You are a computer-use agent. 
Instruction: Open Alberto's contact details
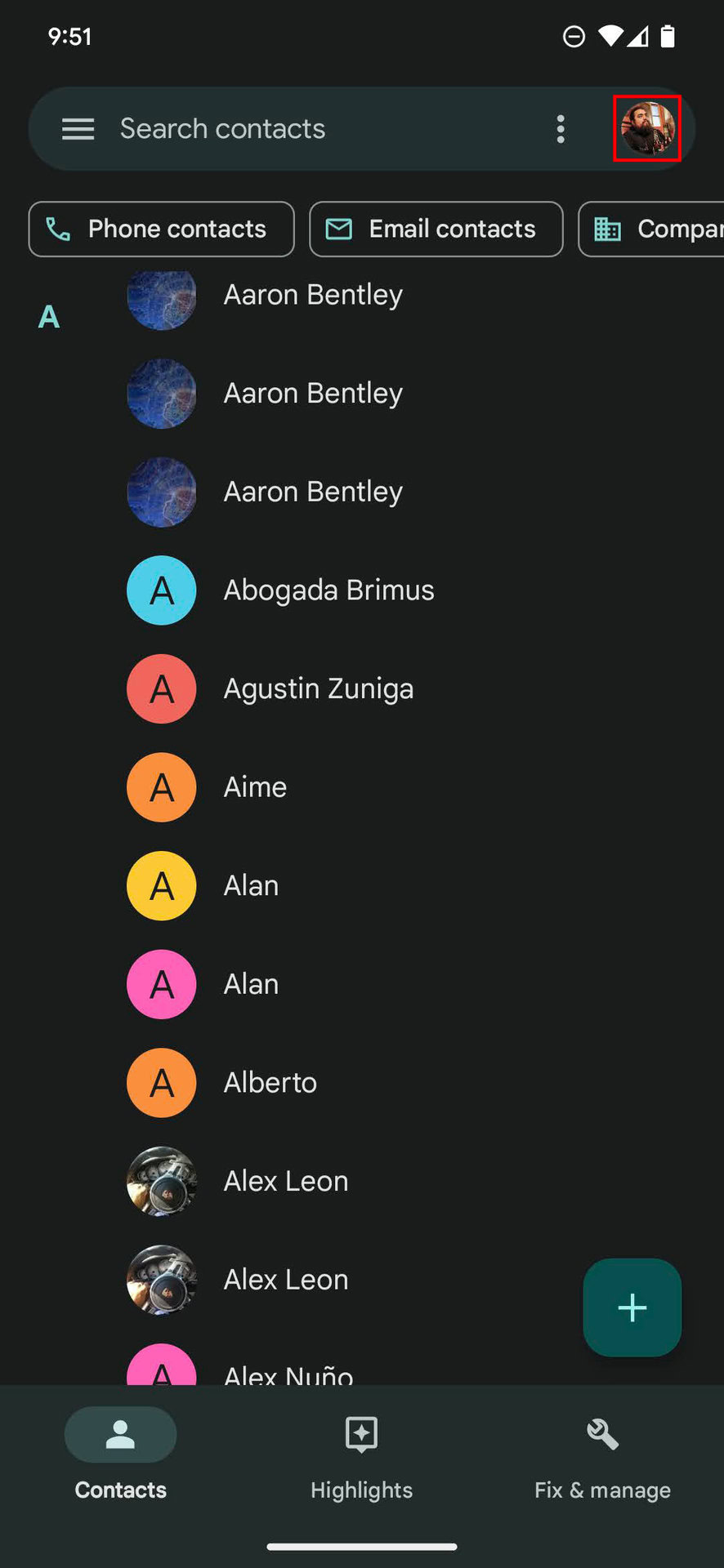click(x=270, y=1083)
